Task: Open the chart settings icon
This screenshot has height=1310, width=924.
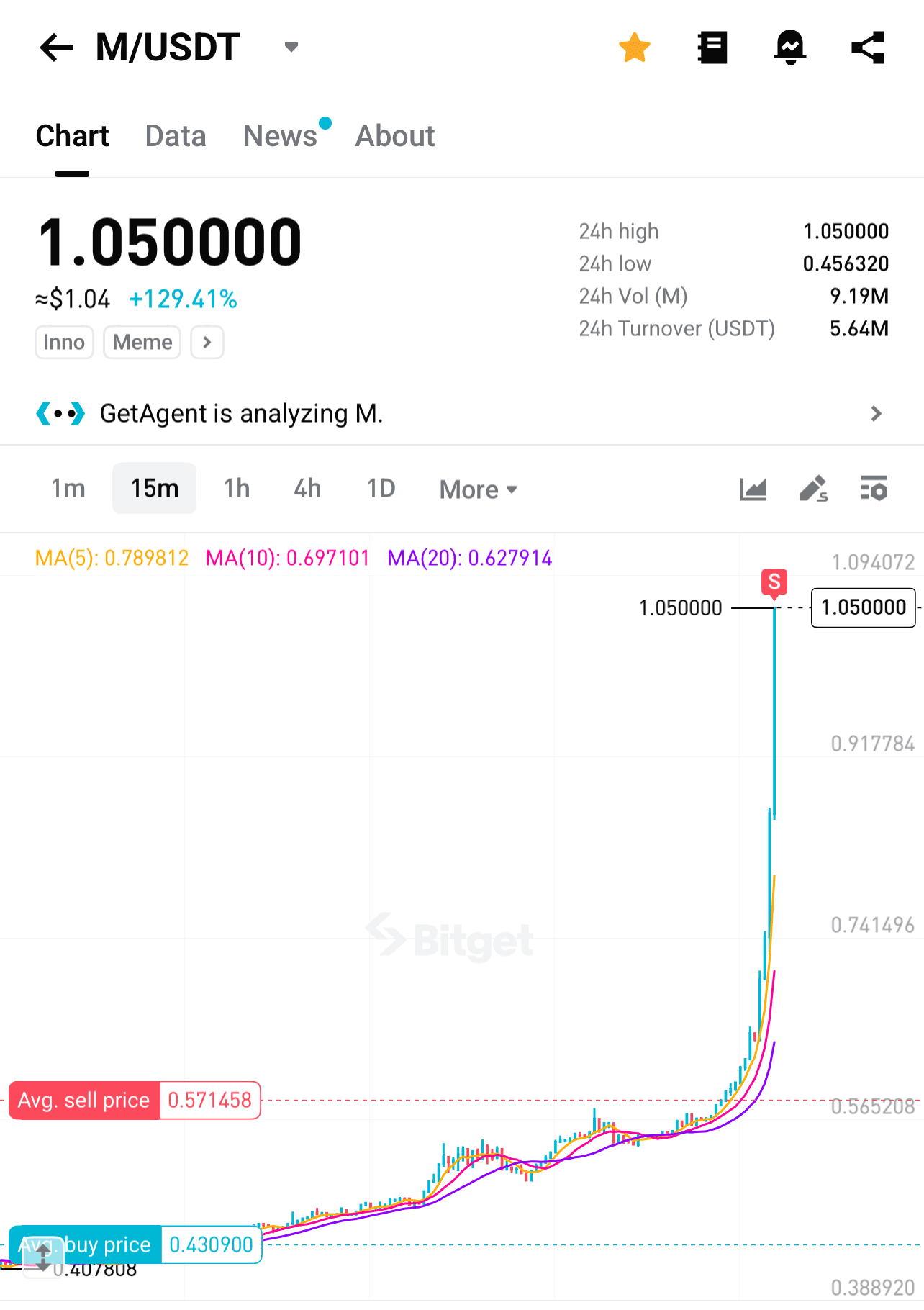Action: [874, 489]
